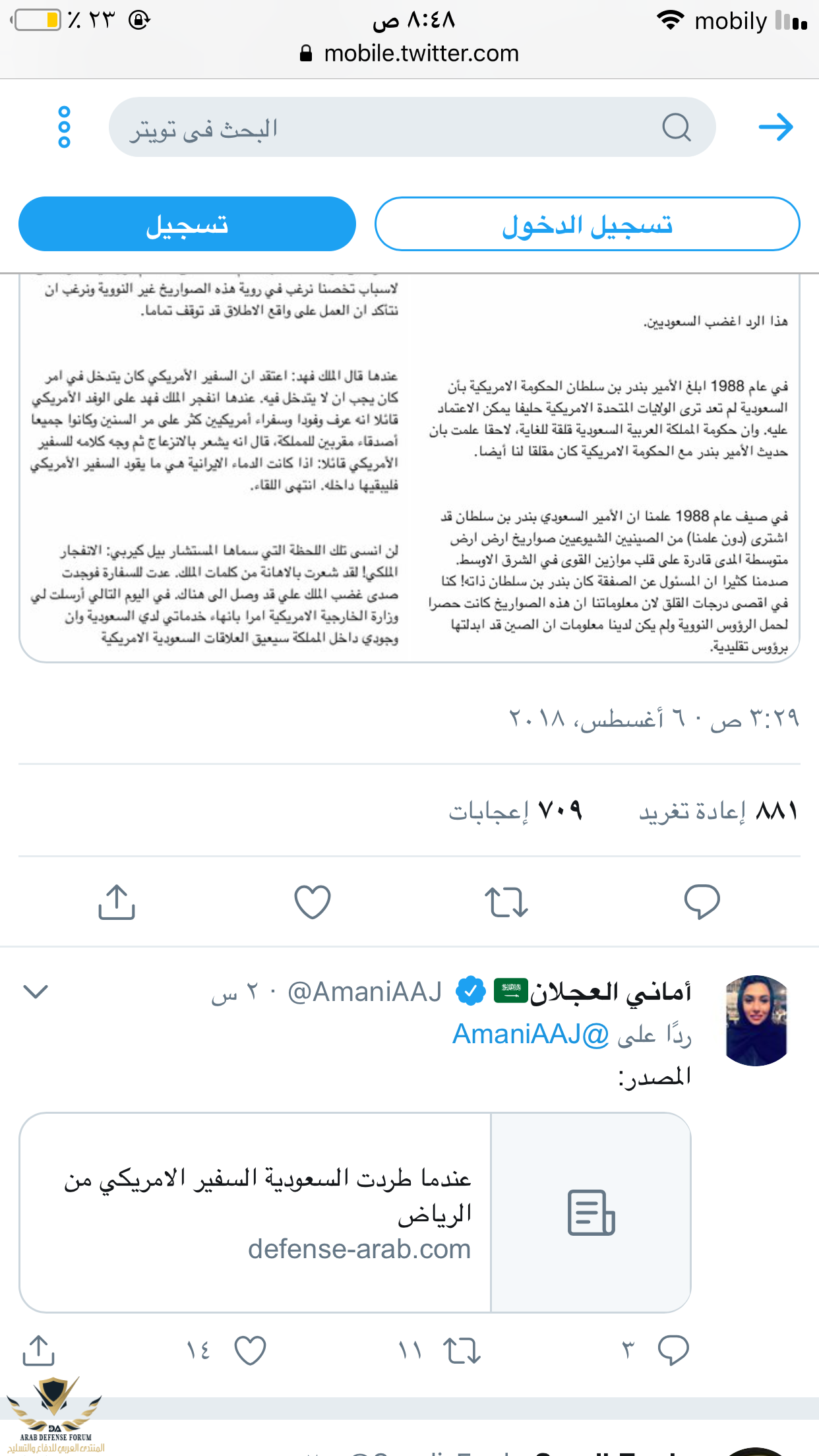819x1456 pixels.
Task: Expand the dropdown arrow on AmaniAAJ's reply
Action: point(36,991)
